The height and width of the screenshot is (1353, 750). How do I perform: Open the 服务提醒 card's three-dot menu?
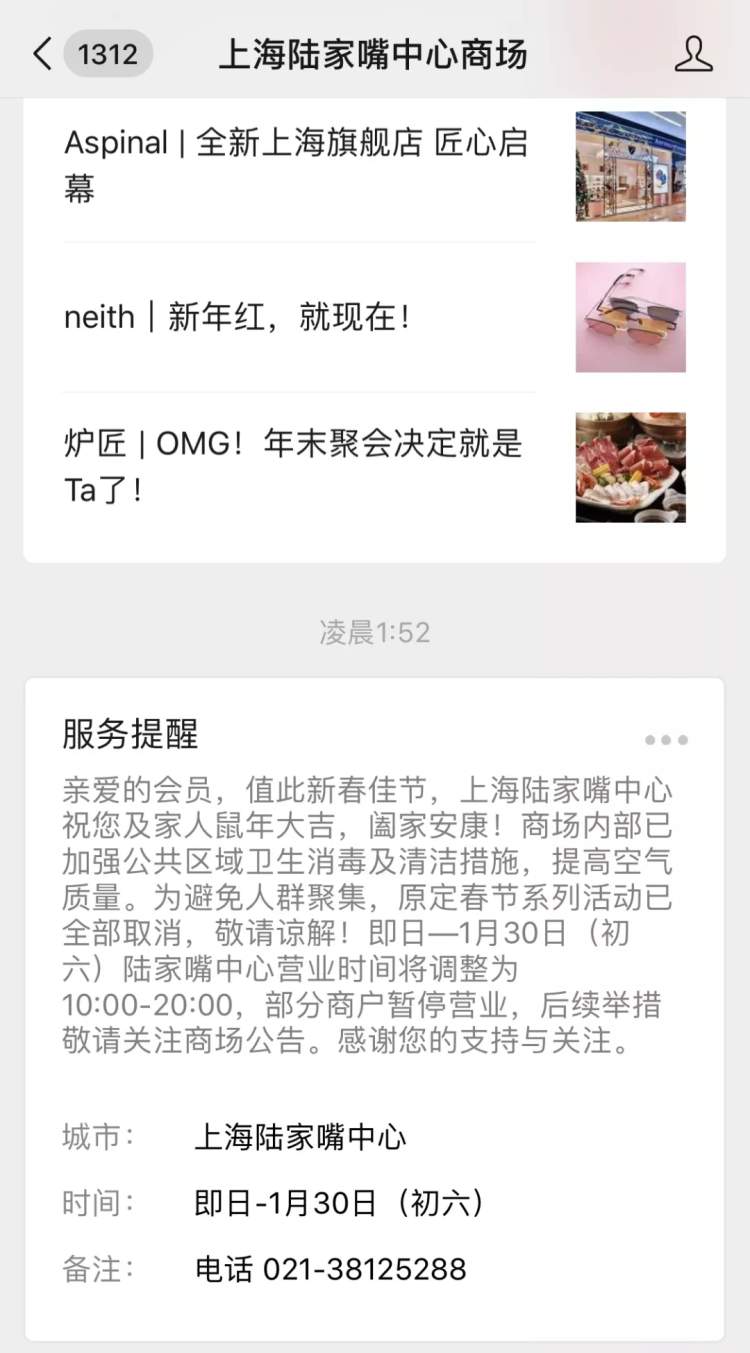[x=666, y=740]
